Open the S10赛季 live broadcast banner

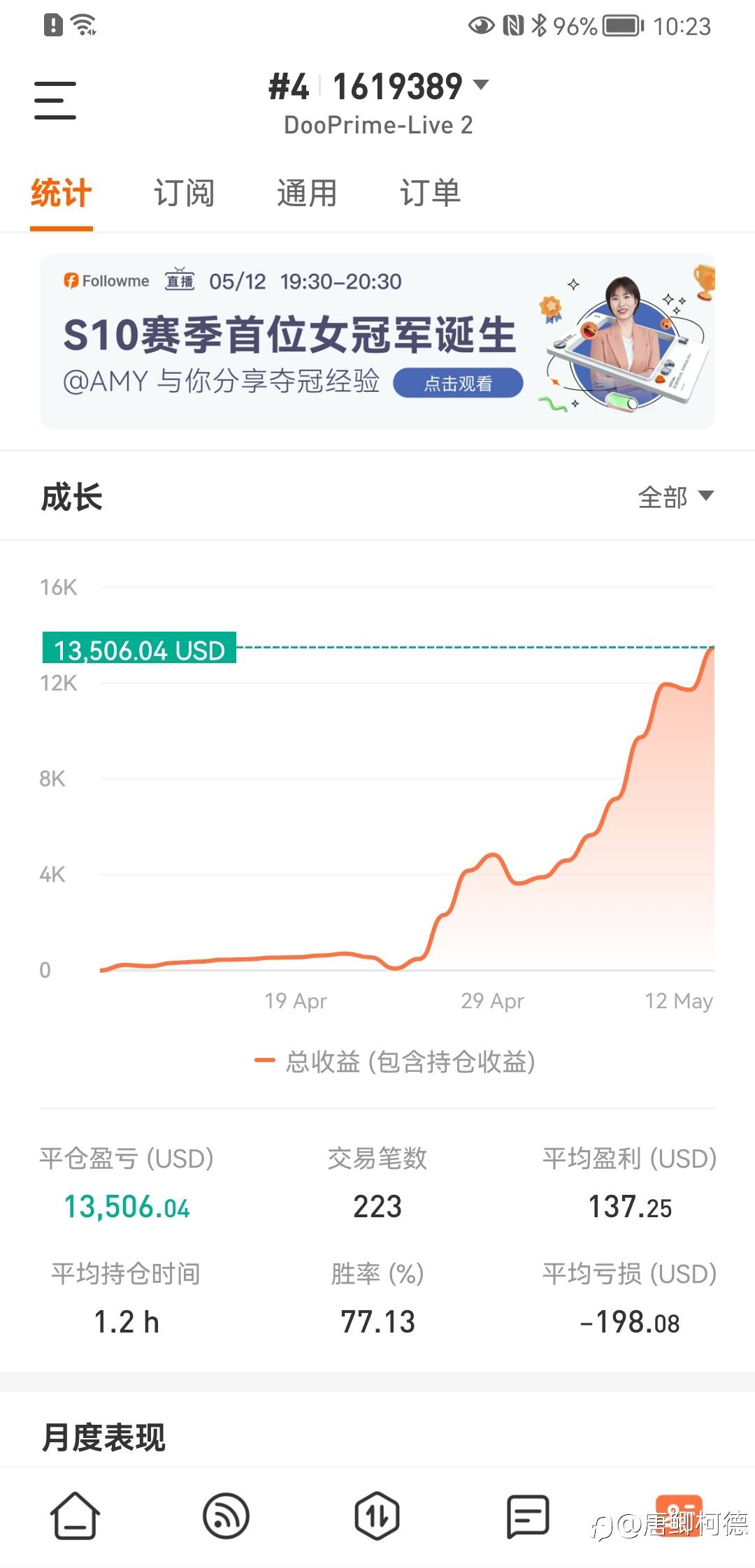[377, 341]
